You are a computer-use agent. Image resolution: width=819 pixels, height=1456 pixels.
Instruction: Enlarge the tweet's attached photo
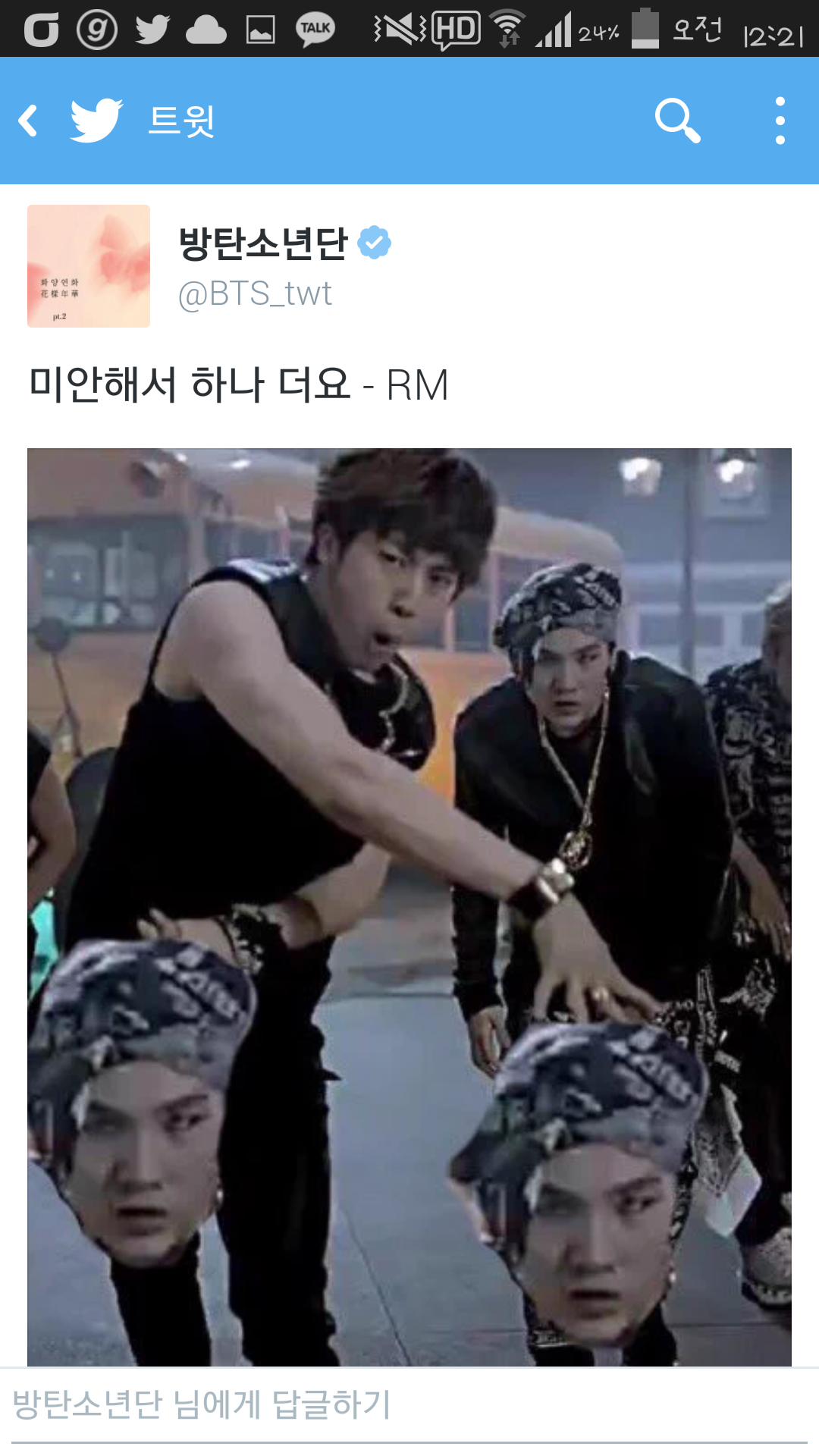coord(409,906)
